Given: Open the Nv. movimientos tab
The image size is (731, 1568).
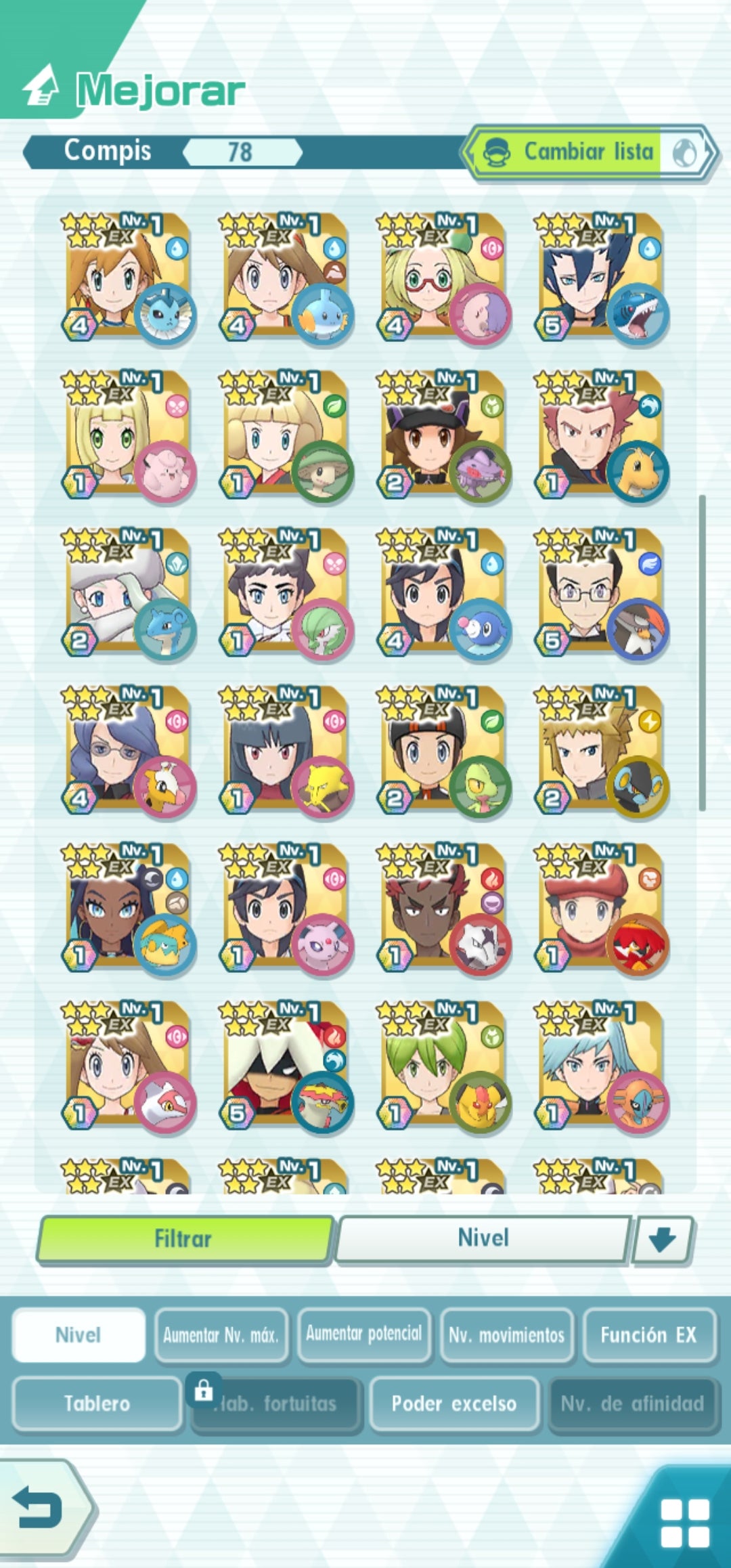Looking at the screenshot, I should (x=506, y=1335).
